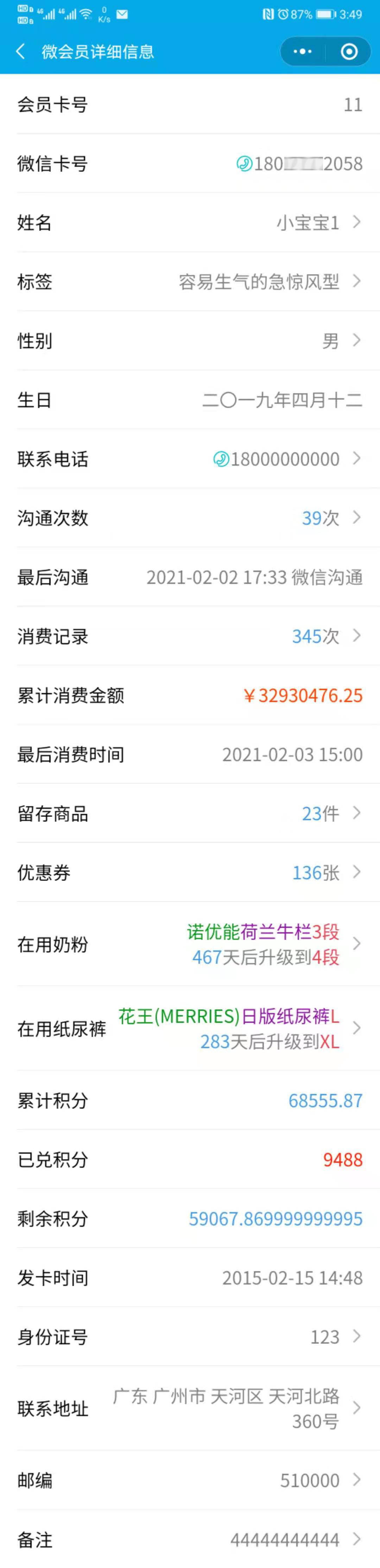Edit the 姓名 row showing 小宝宝1
The height and width of the screenshot is (1568, 380).
190,223
